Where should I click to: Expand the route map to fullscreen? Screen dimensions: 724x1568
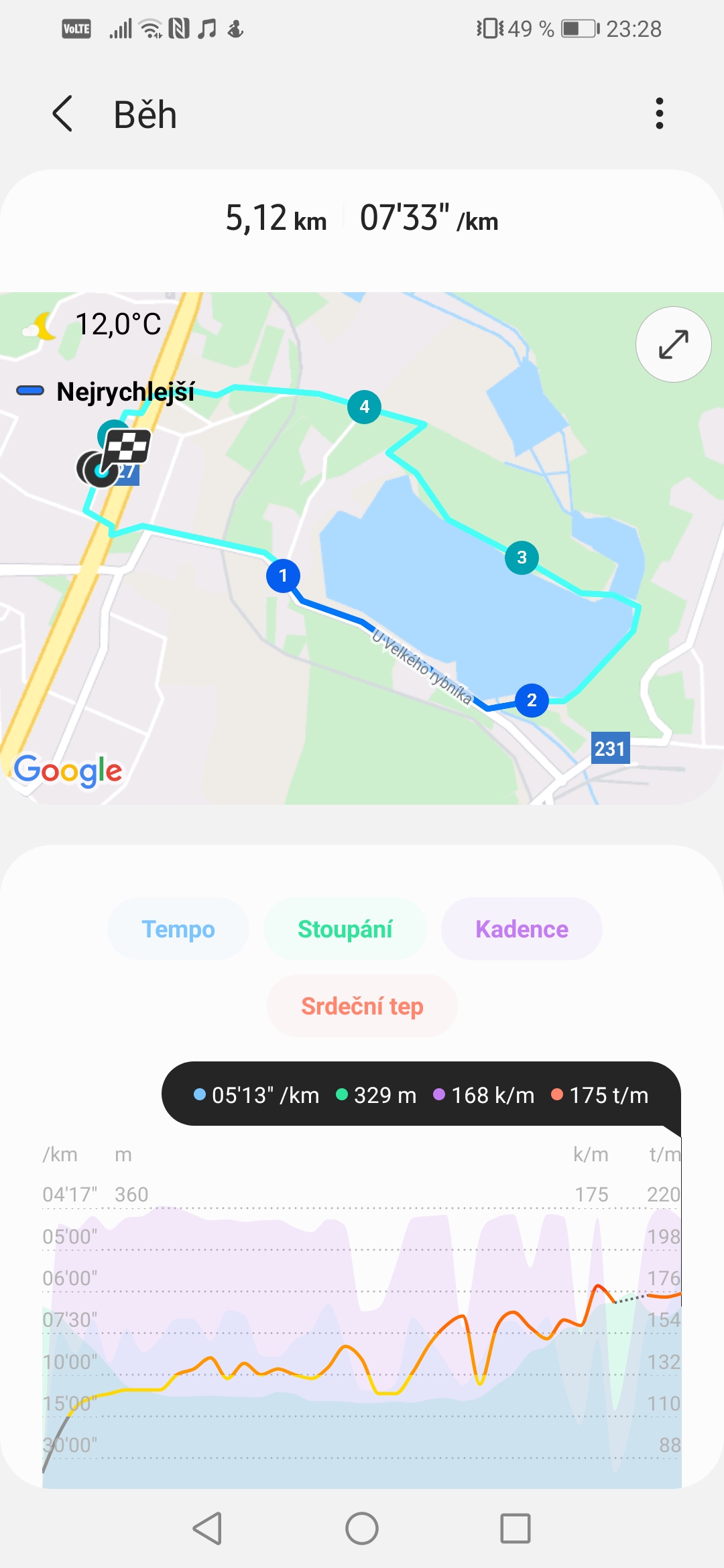point(673,344)
